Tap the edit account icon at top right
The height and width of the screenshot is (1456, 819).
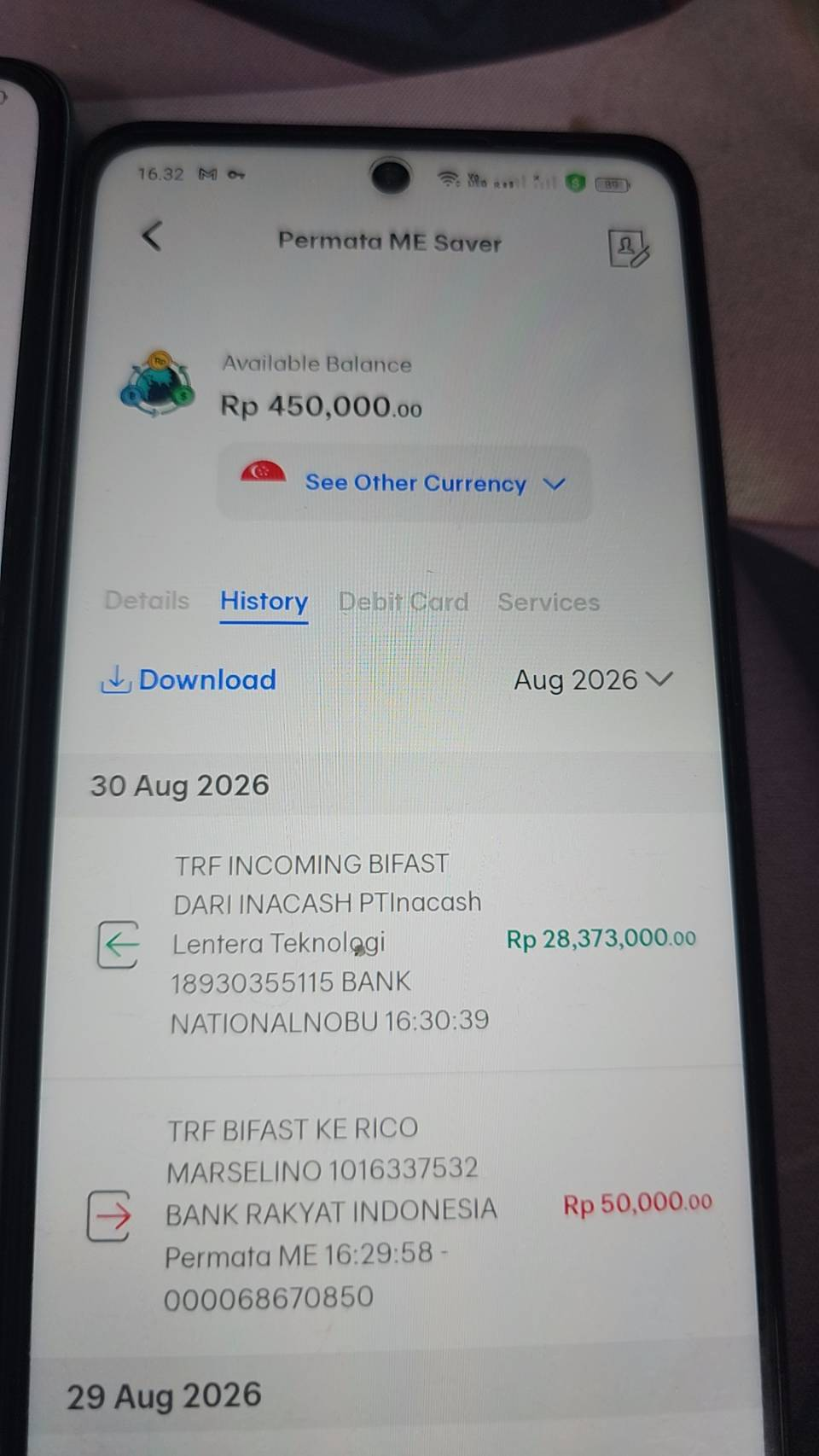pos(630,248)
